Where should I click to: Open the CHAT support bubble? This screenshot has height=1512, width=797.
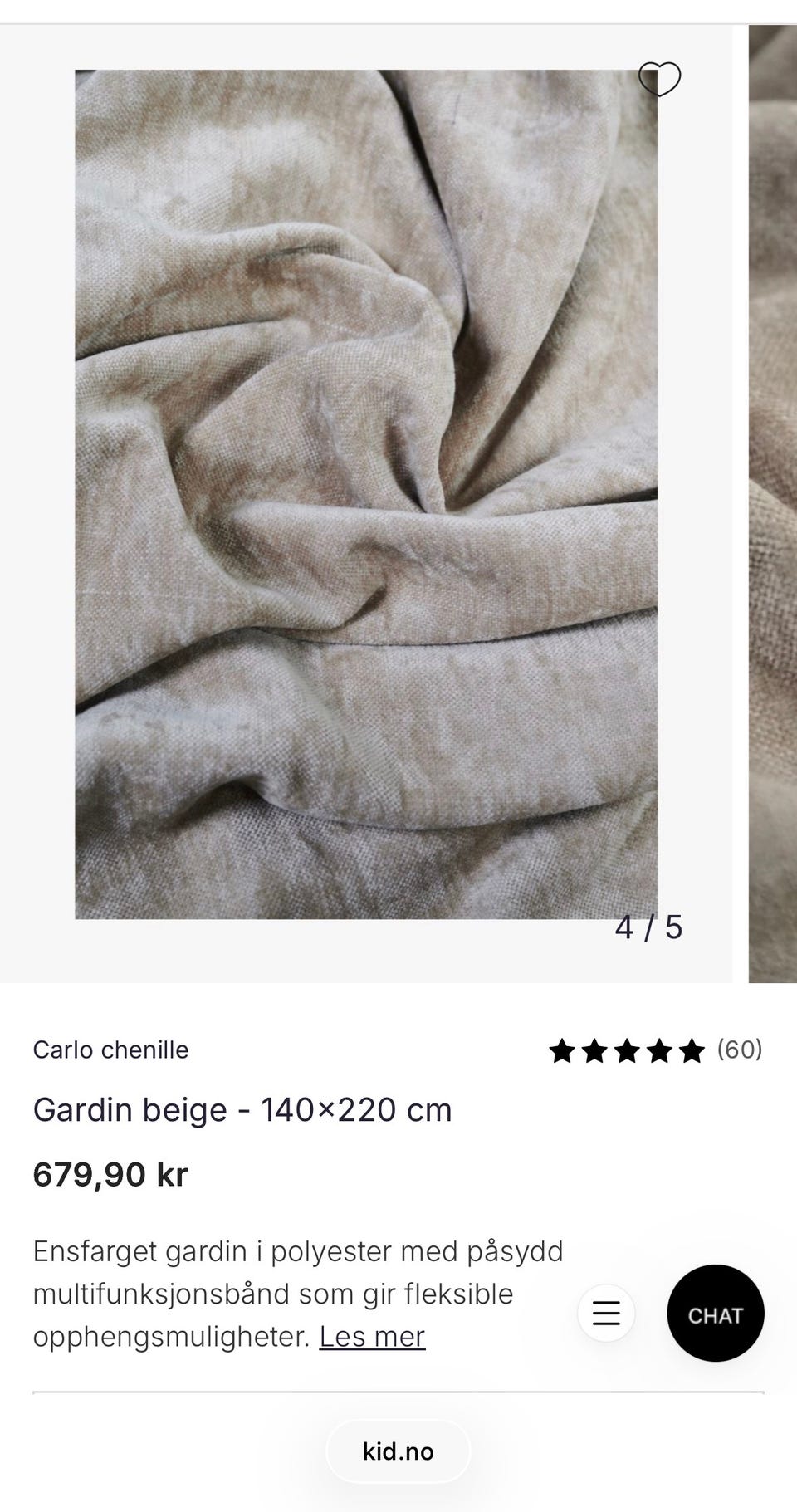(716, 1314)
